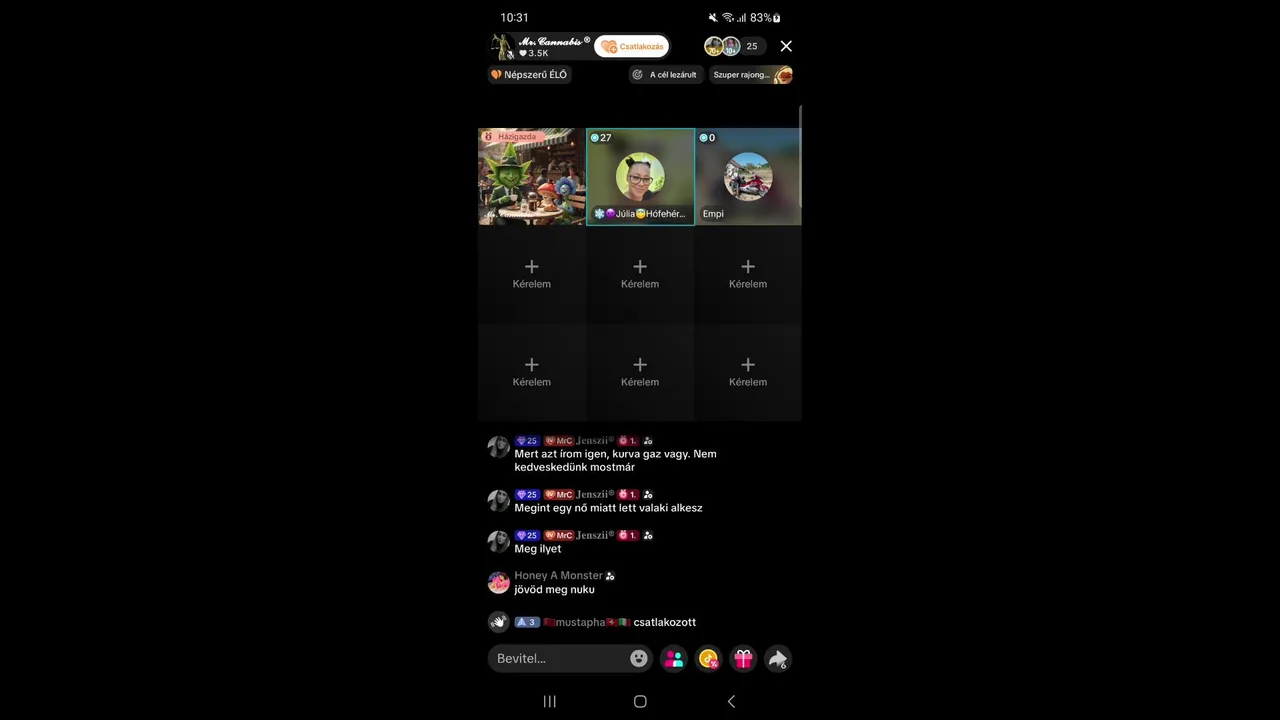Screen dimensions: 1280x720
Task: Send a gift with the gift icon
Action: [743, 658]
